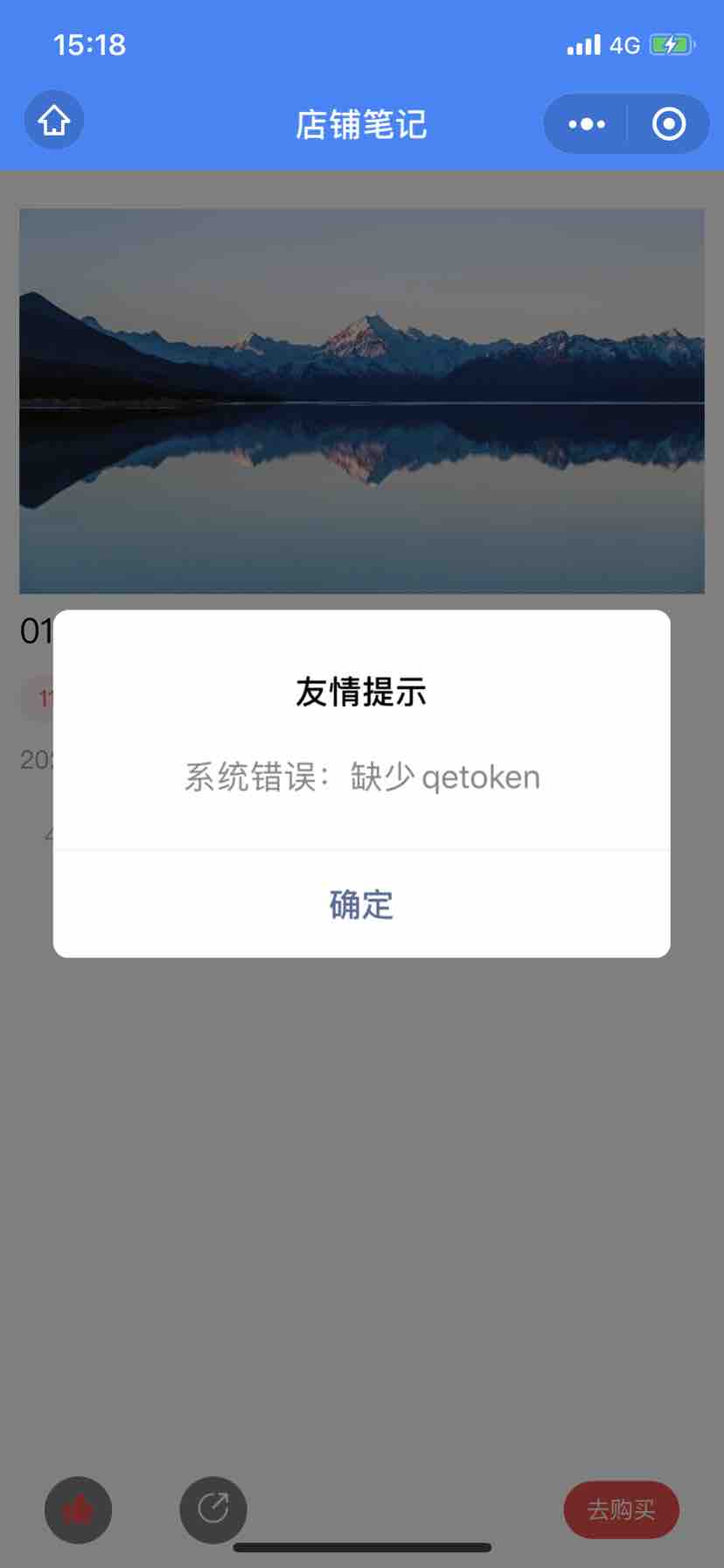Screen dimensions: 724x1568
Task: Close the mini program with the circle icon
Action: tap(669, 124)
